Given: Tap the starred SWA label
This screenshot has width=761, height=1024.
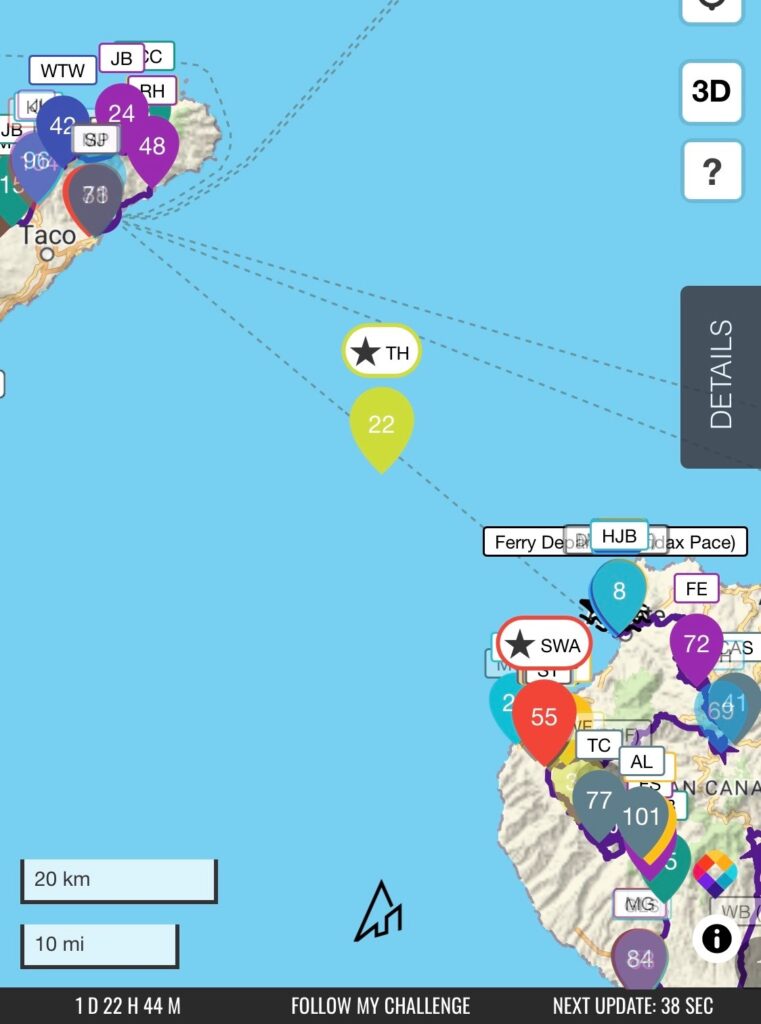Looking at the screenshot, I should pos(544,646).
